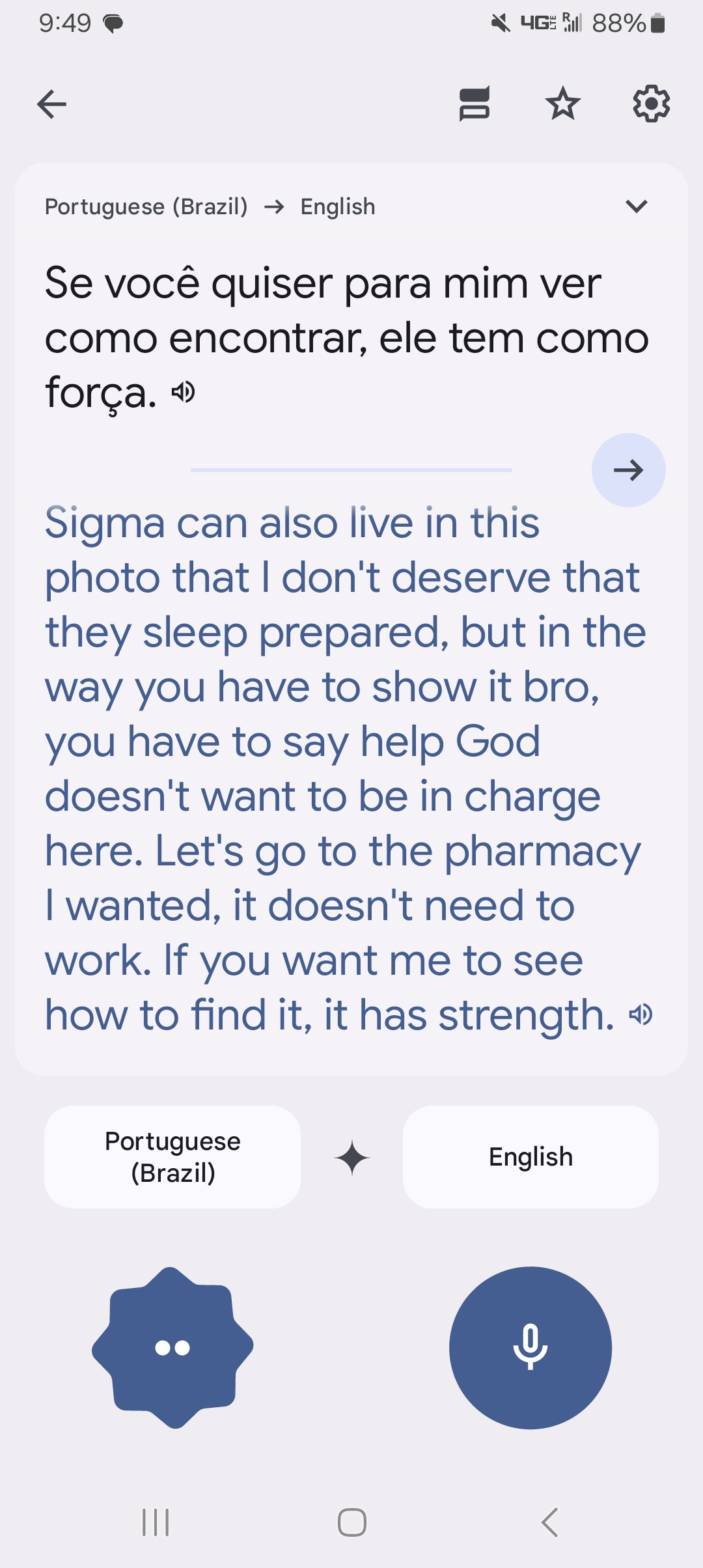Viewport: 703px width, 1568px height.
Task: Go to the home screen from navigation bar
Action: (352, 1522)
